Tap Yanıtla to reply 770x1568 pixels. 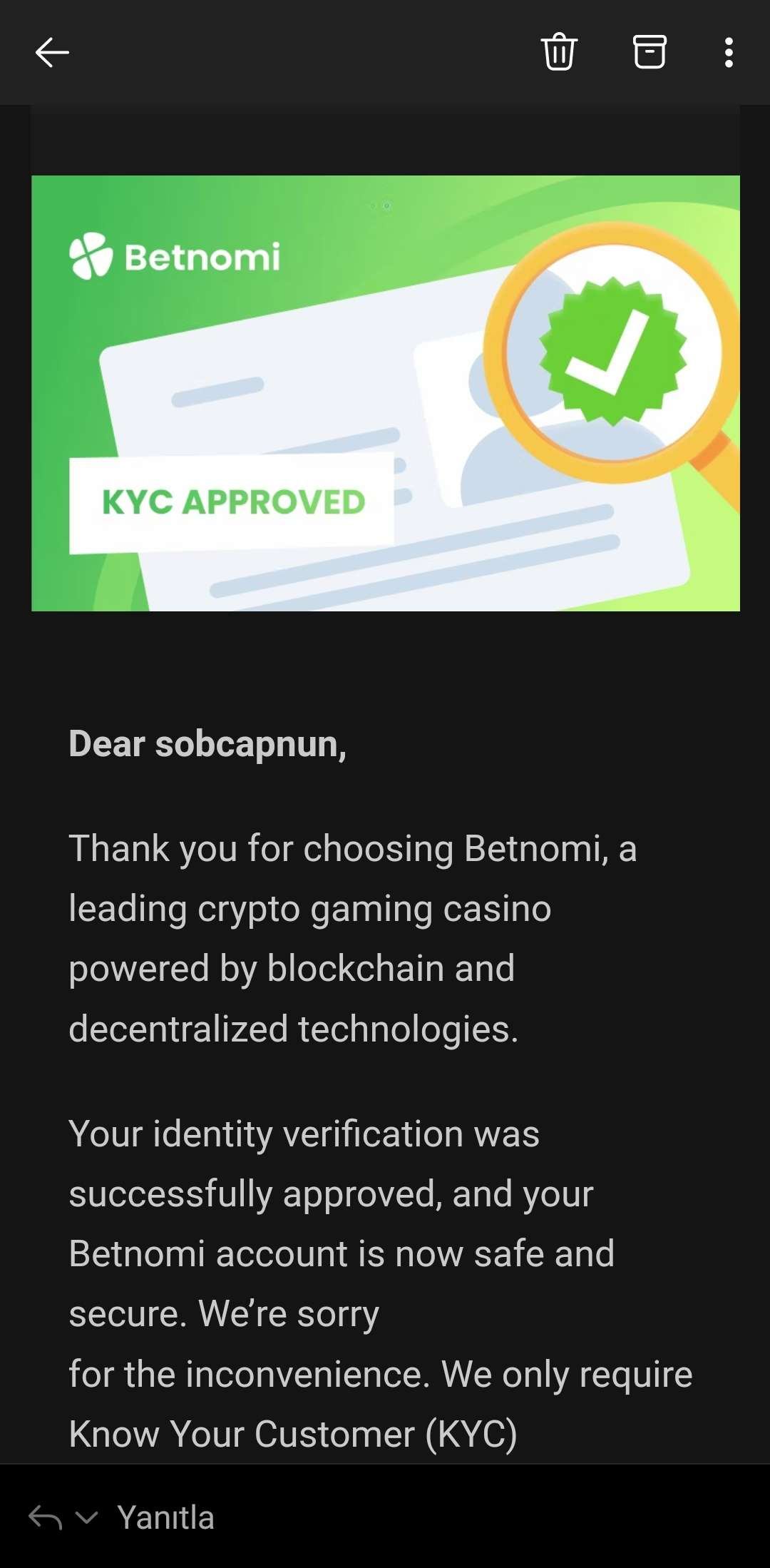coord(165,1517)
